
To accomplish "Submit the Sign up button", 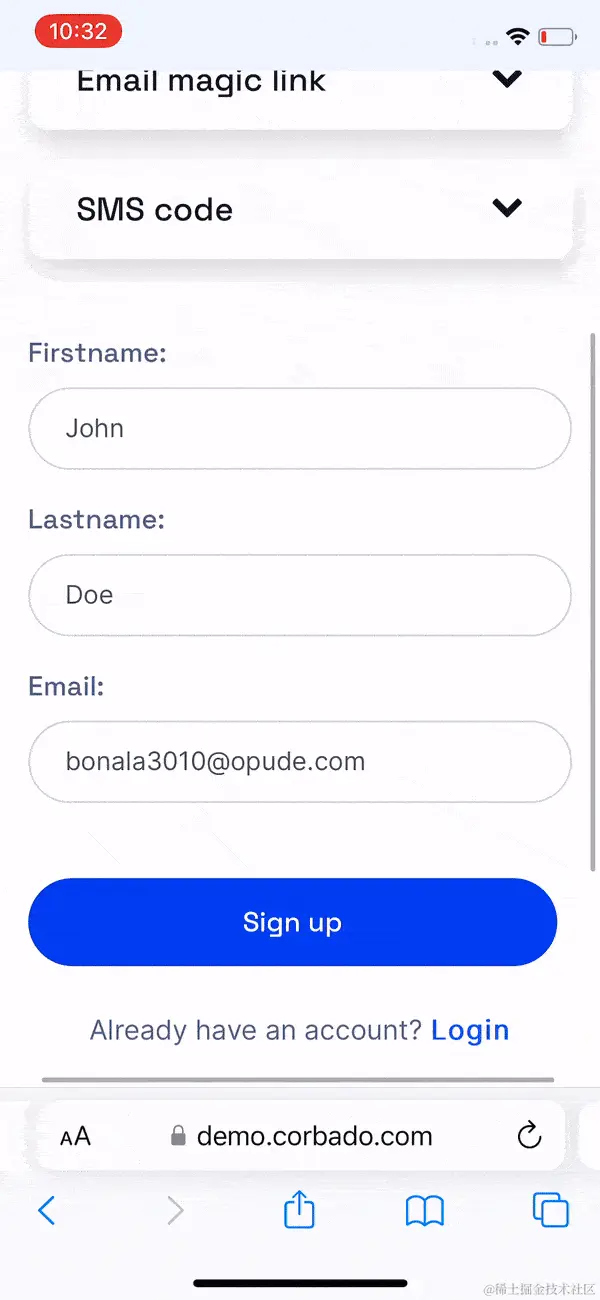I will coord(292,922).
